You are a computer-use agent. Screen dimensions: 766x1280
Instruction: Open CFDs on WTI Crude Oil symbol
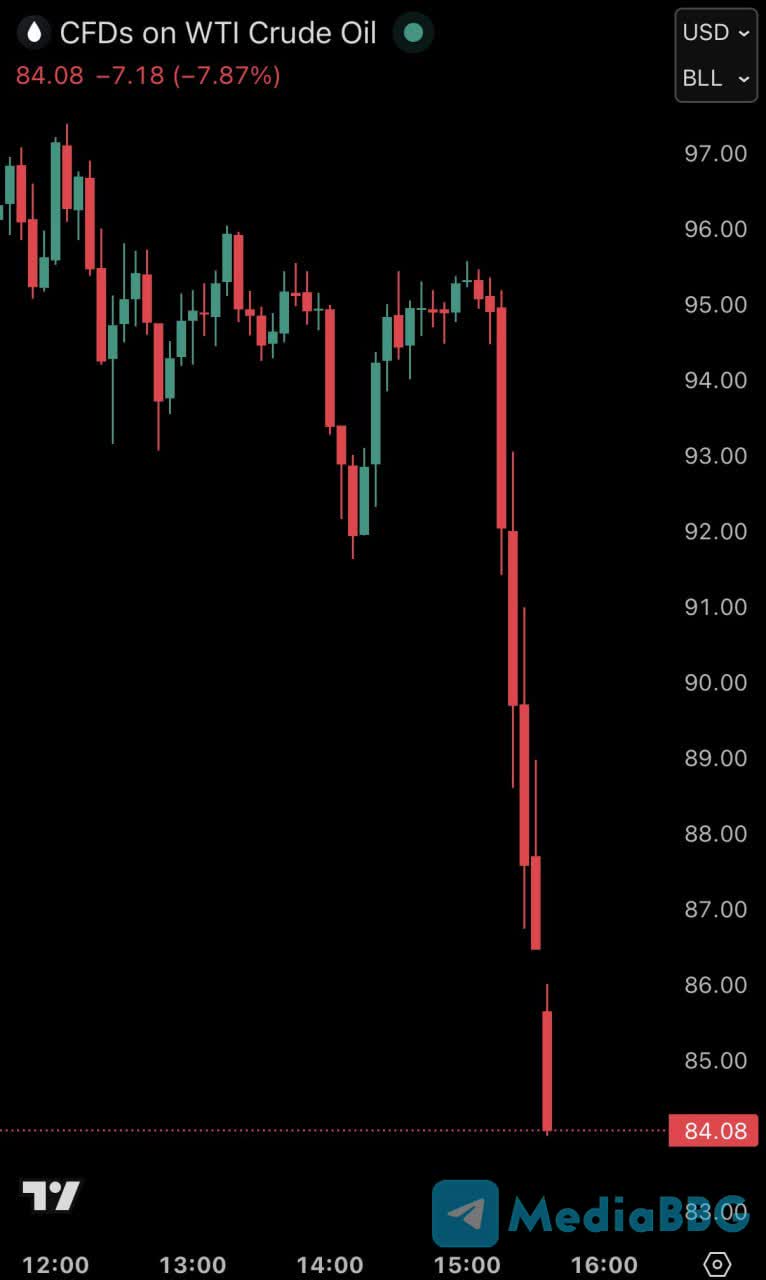click(217, 33)
